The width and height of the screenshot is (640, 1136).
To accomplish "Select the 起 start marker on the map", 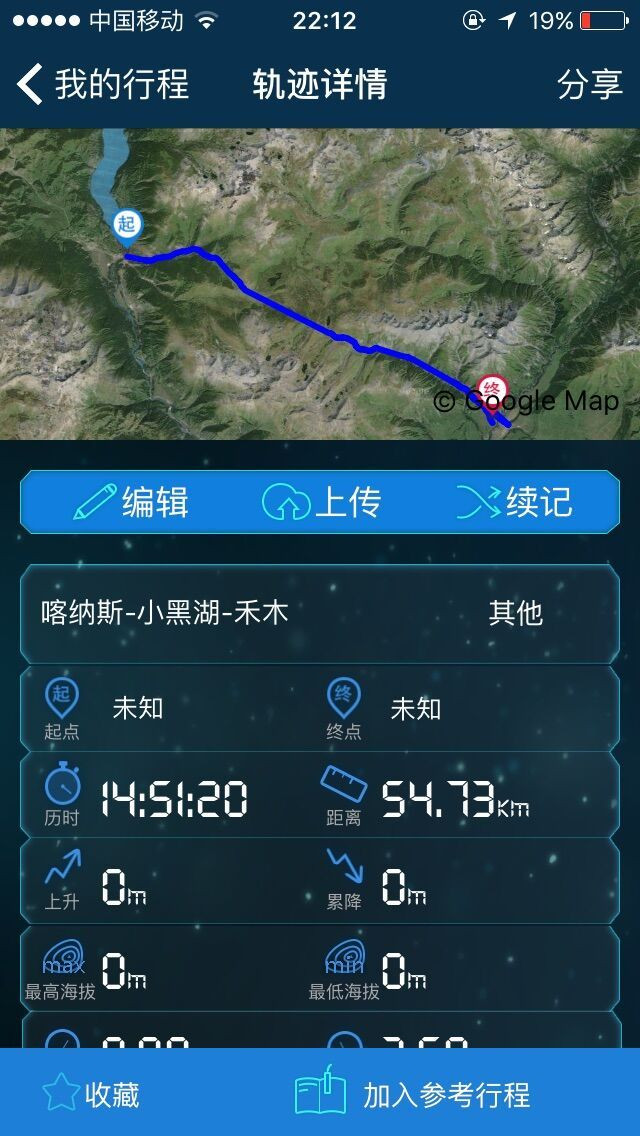I will pos(126,226).
